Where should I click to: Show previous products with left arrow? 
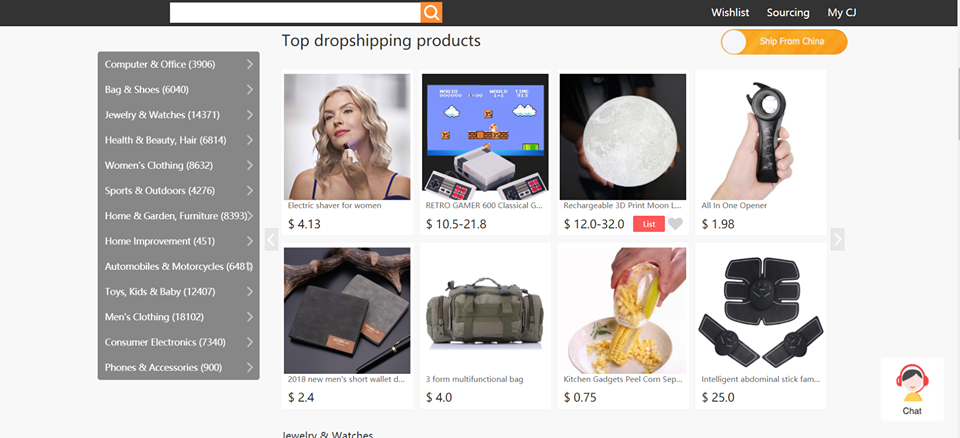coord(271,239)
